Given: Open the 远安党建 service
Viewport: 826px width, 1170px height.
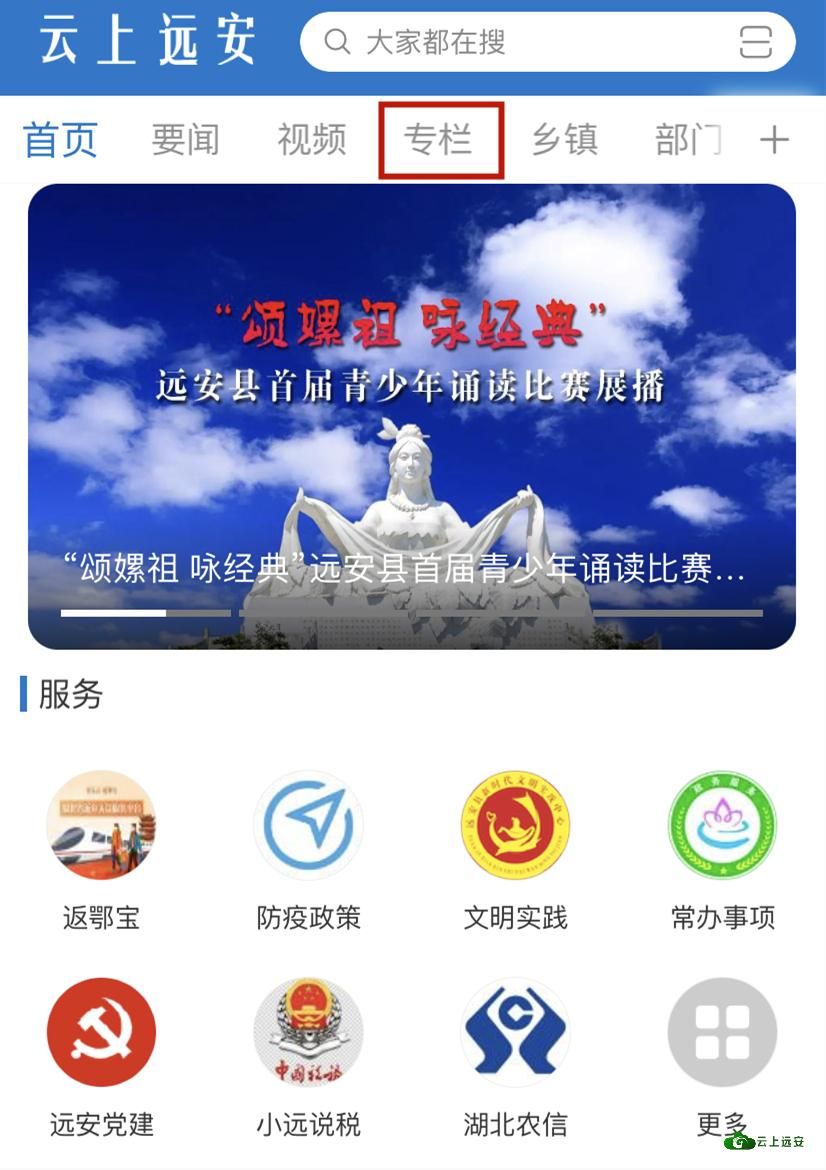Looking at the screenshot, I should click(101, 1033).
